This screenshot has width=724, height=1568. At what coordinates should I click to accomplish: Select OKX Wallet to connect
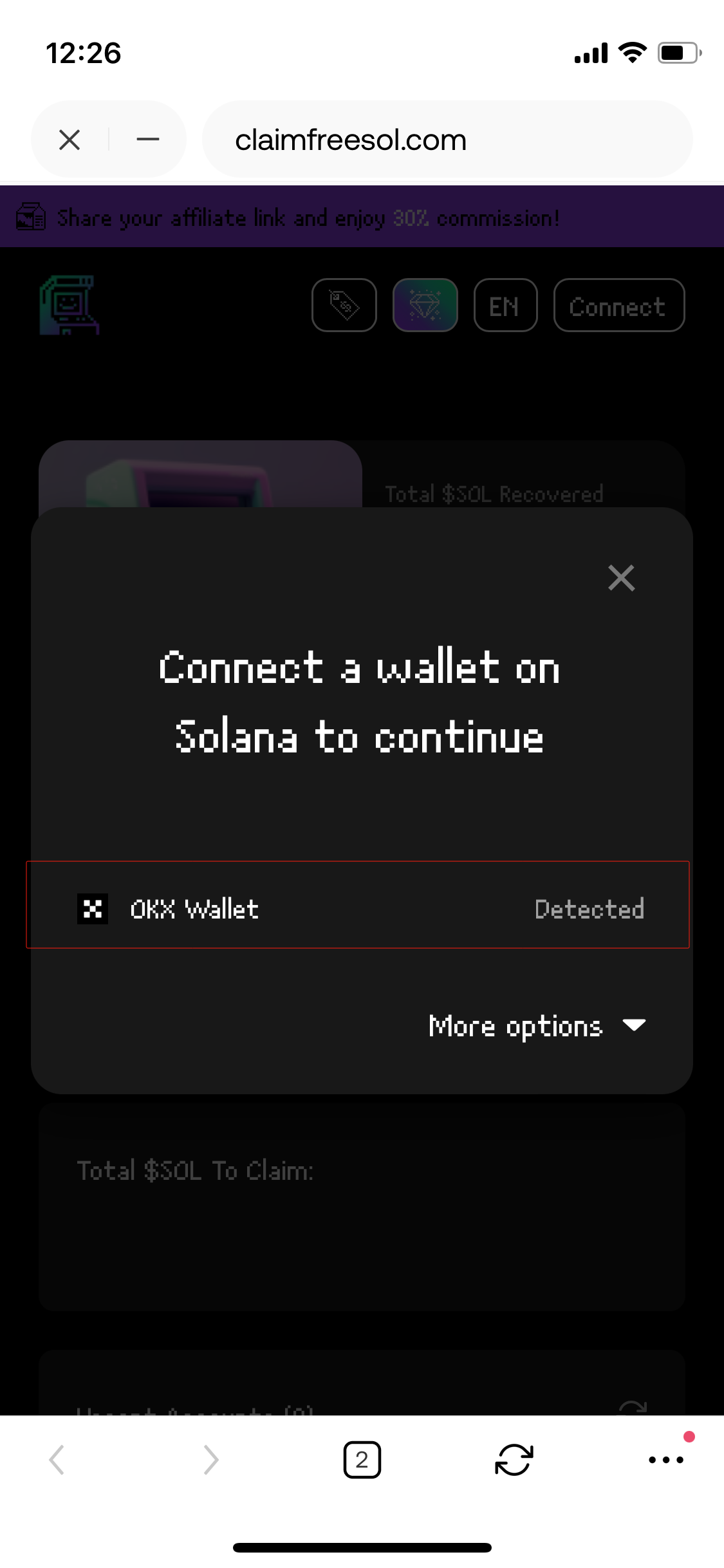[357, 908]
